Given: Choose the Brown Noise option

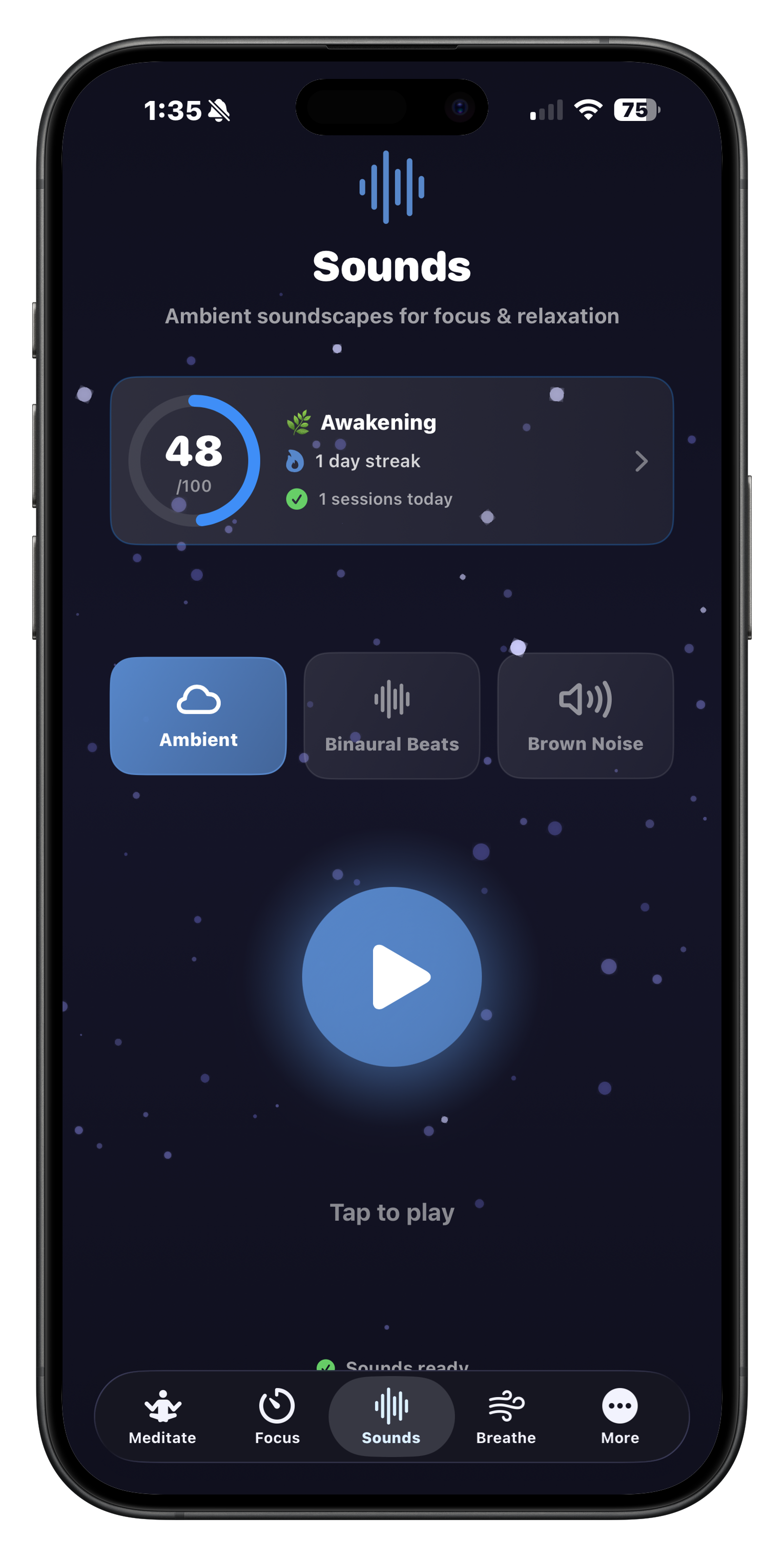Looking at the screenshot, I should tap(585, 715).
